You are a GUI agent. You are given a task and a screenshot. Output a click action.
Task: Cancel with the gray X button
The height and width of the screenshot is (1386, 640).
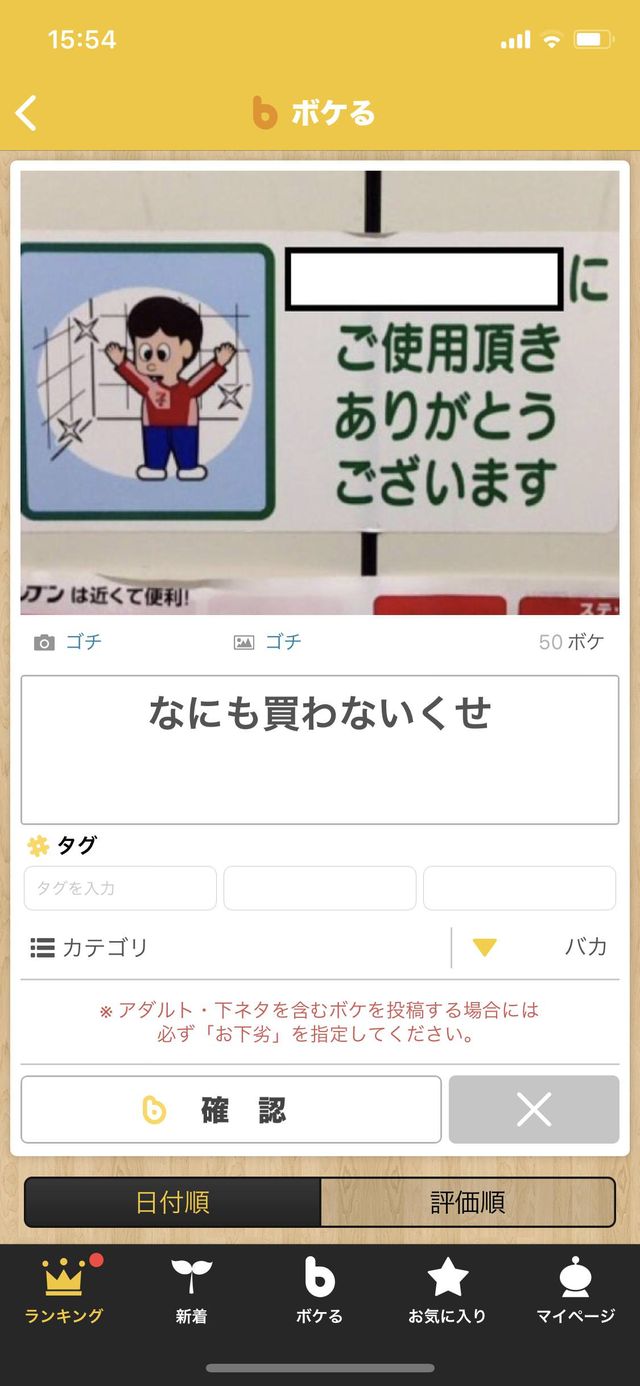pyautogui.click(x=534, y=1109)
